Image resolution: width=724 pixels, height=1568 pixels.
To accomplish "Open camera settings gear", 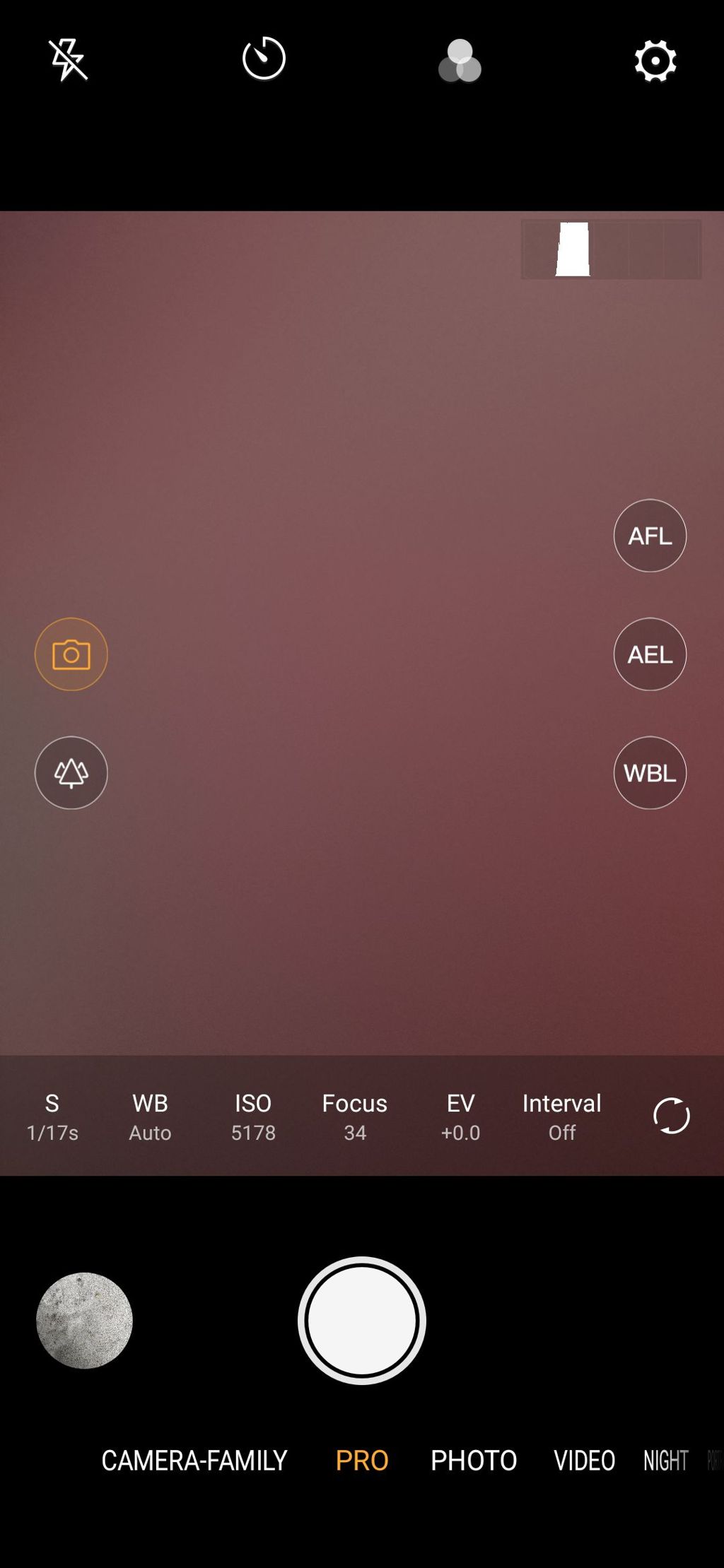I will [655, 61].
